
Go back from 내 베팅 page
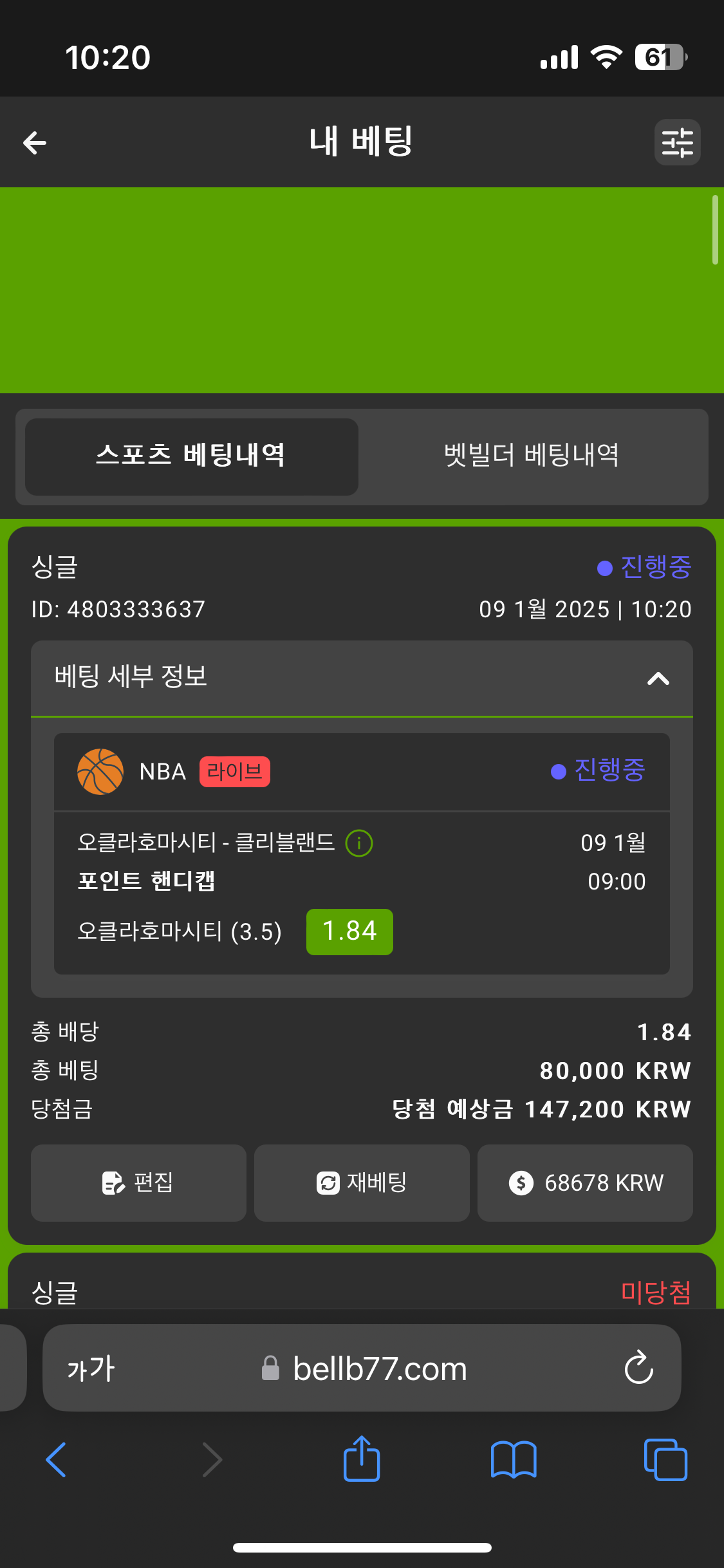[35, 142]
